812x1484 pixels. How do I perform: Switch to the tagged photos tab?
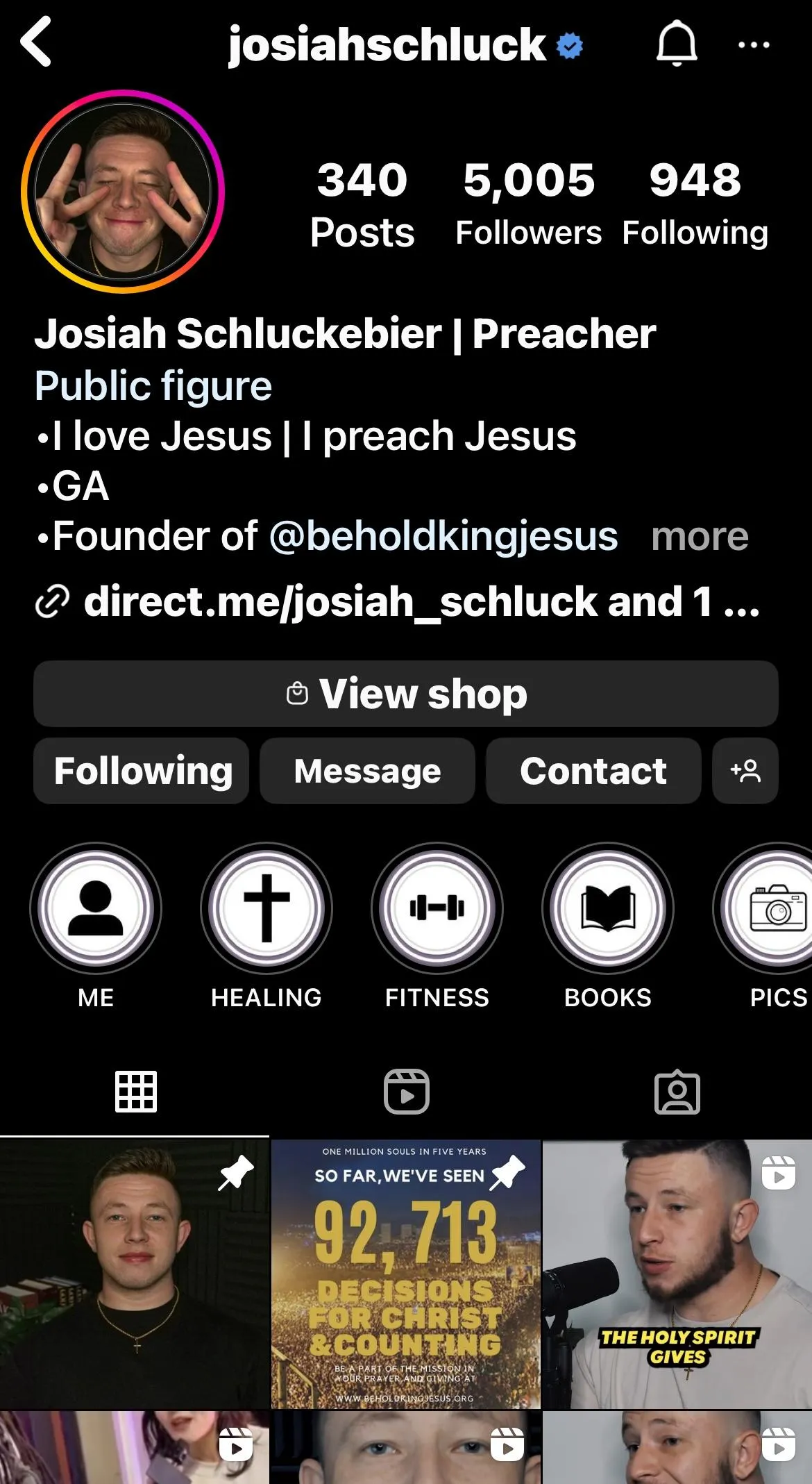677,1092
